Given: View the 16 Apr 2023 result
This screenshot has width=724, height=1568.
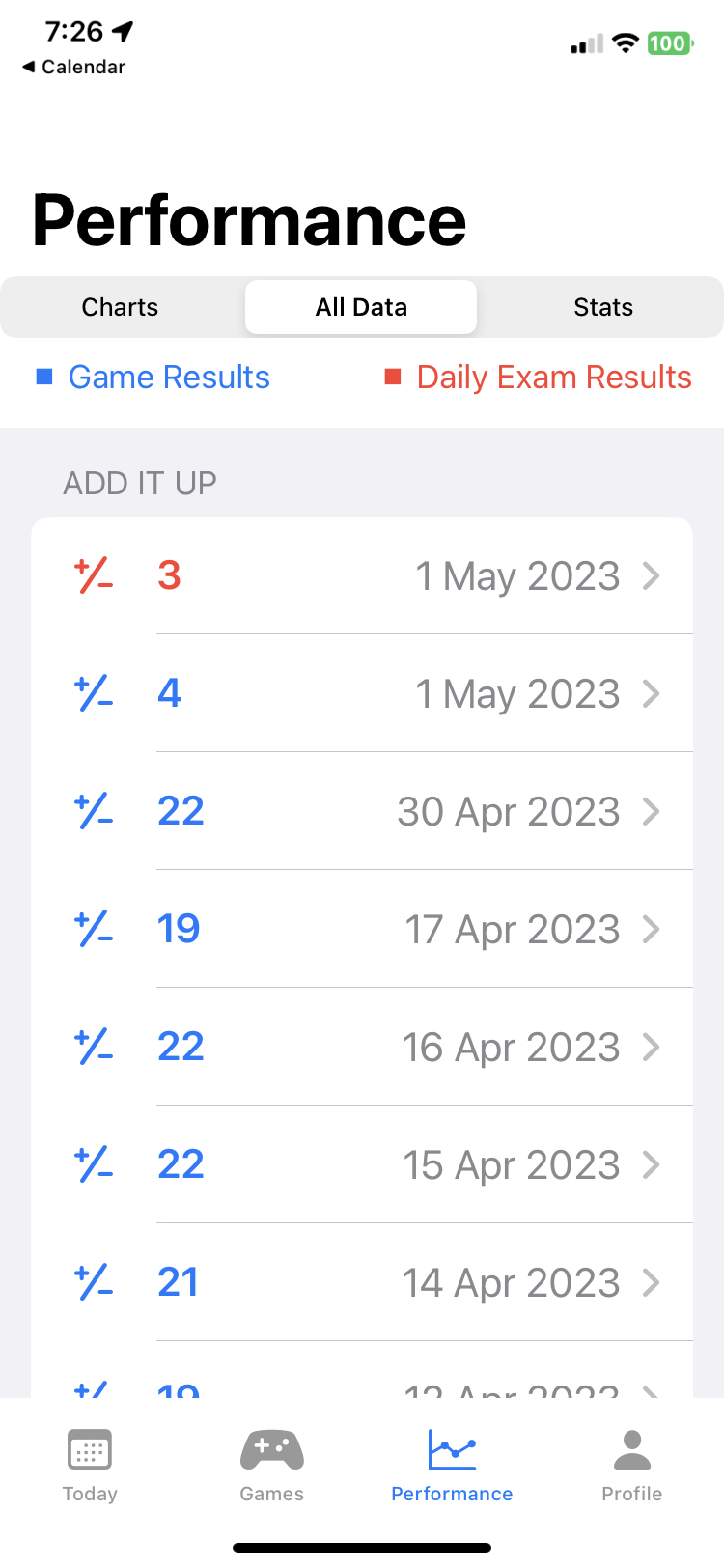Looking at the screenshot, I should [x=362, y=1047].
